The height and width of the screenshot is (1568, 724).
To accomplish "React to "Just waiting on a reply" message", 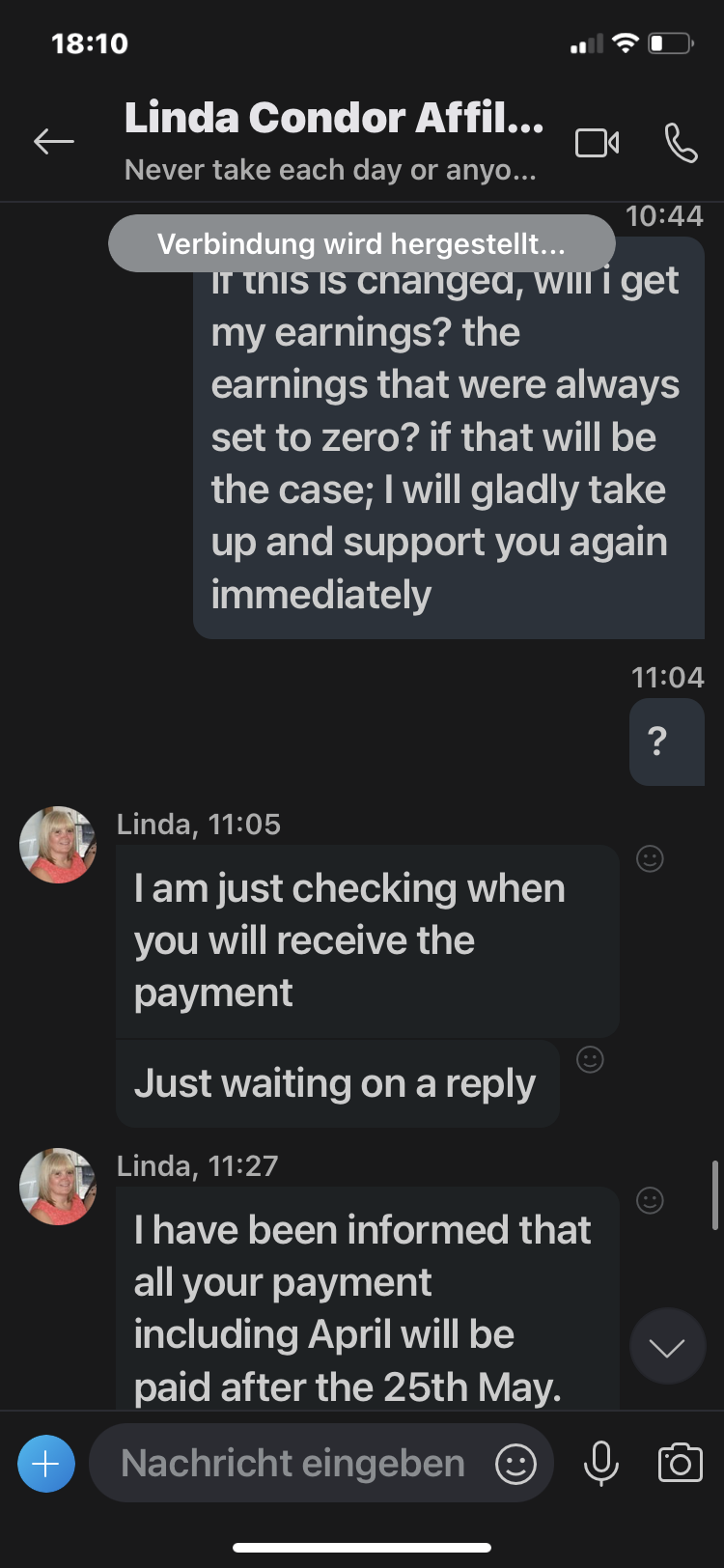I will pos(590,1059).
